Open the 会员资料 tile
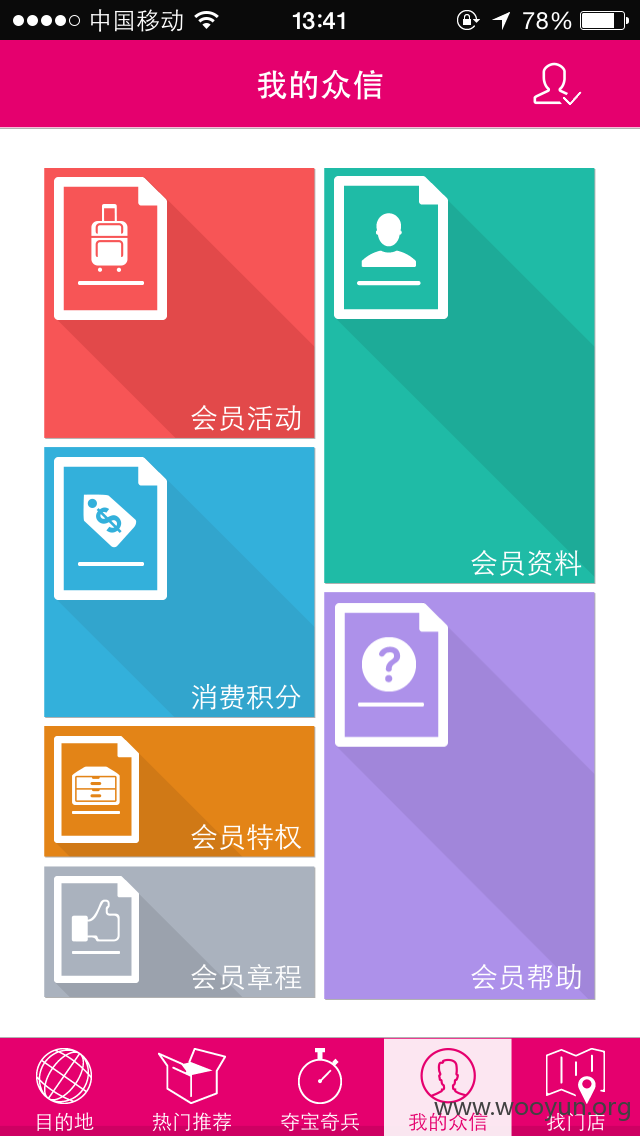Screen dimensions: 640x1136 tap(460, 375)
